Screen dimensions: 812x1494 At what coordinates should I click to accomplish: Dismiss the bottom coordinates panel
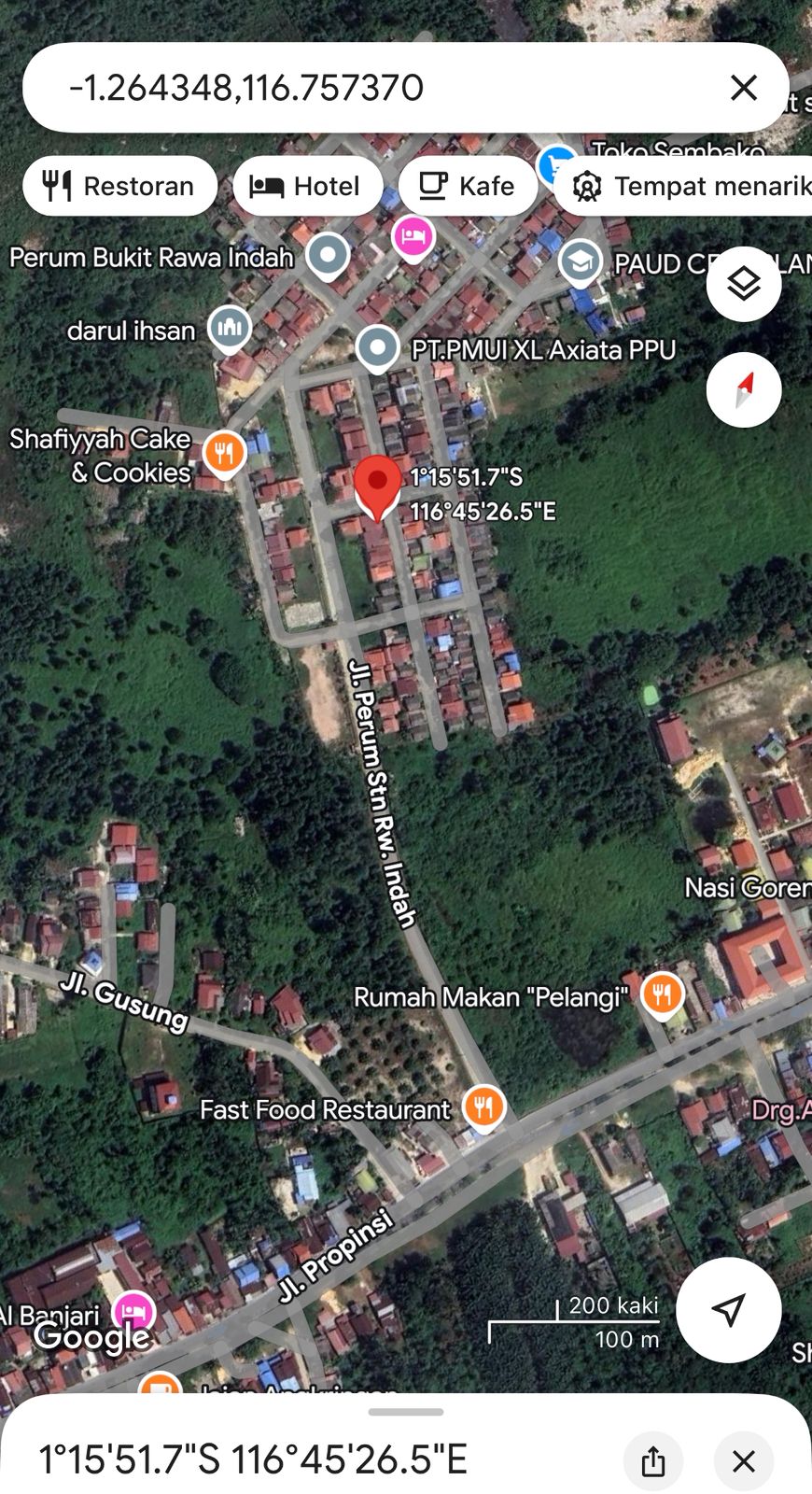(x=743, y=1459)
